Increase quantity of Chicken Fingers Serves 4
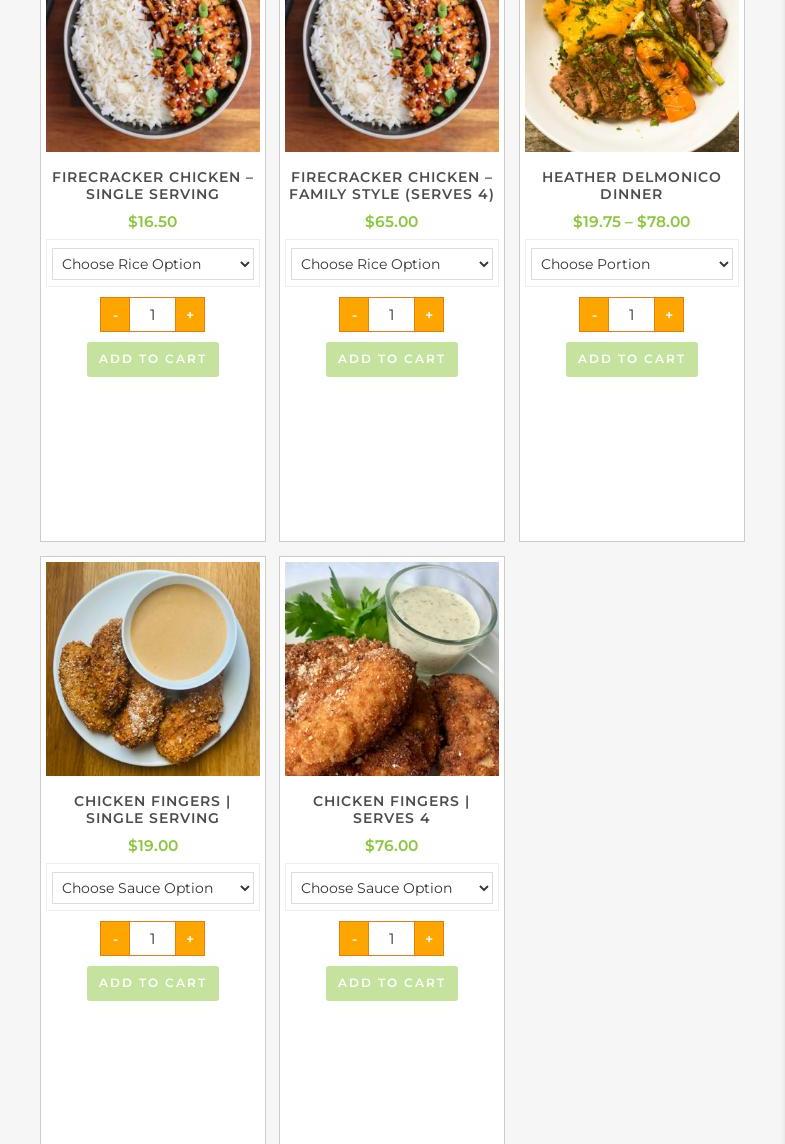The image size is (785, 1144). [x=429, y=939]
